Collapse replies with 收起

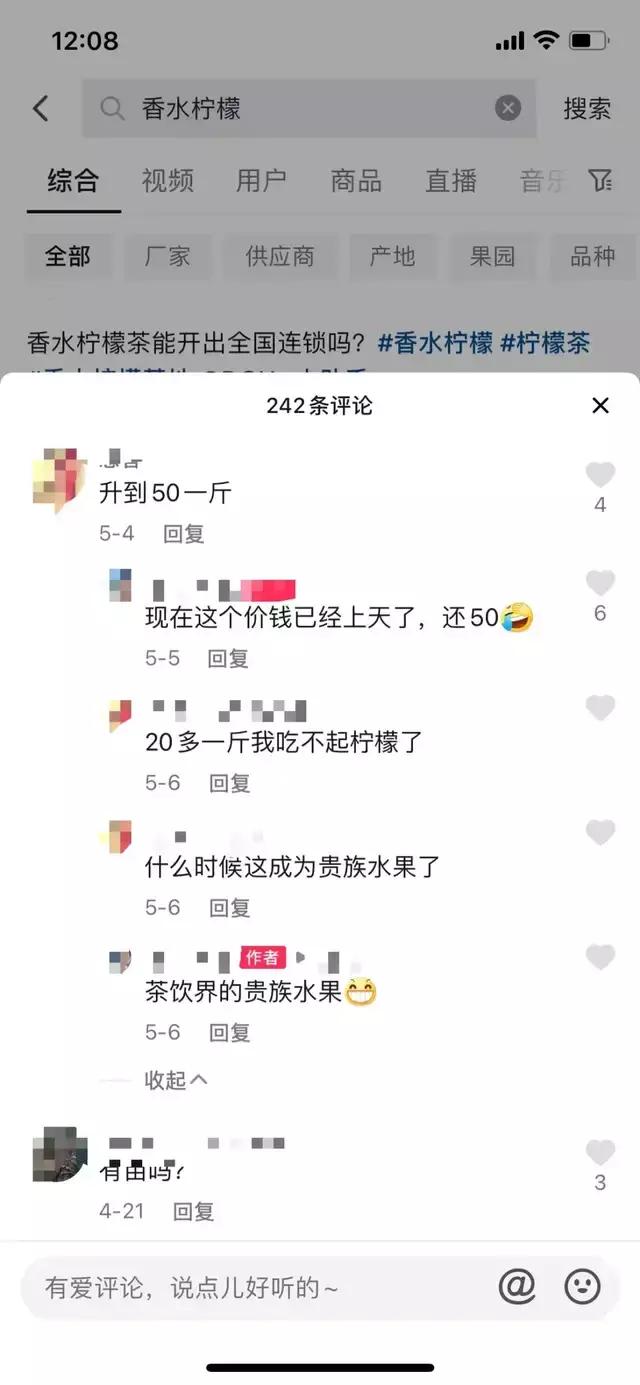click(x=176, y=1080)
